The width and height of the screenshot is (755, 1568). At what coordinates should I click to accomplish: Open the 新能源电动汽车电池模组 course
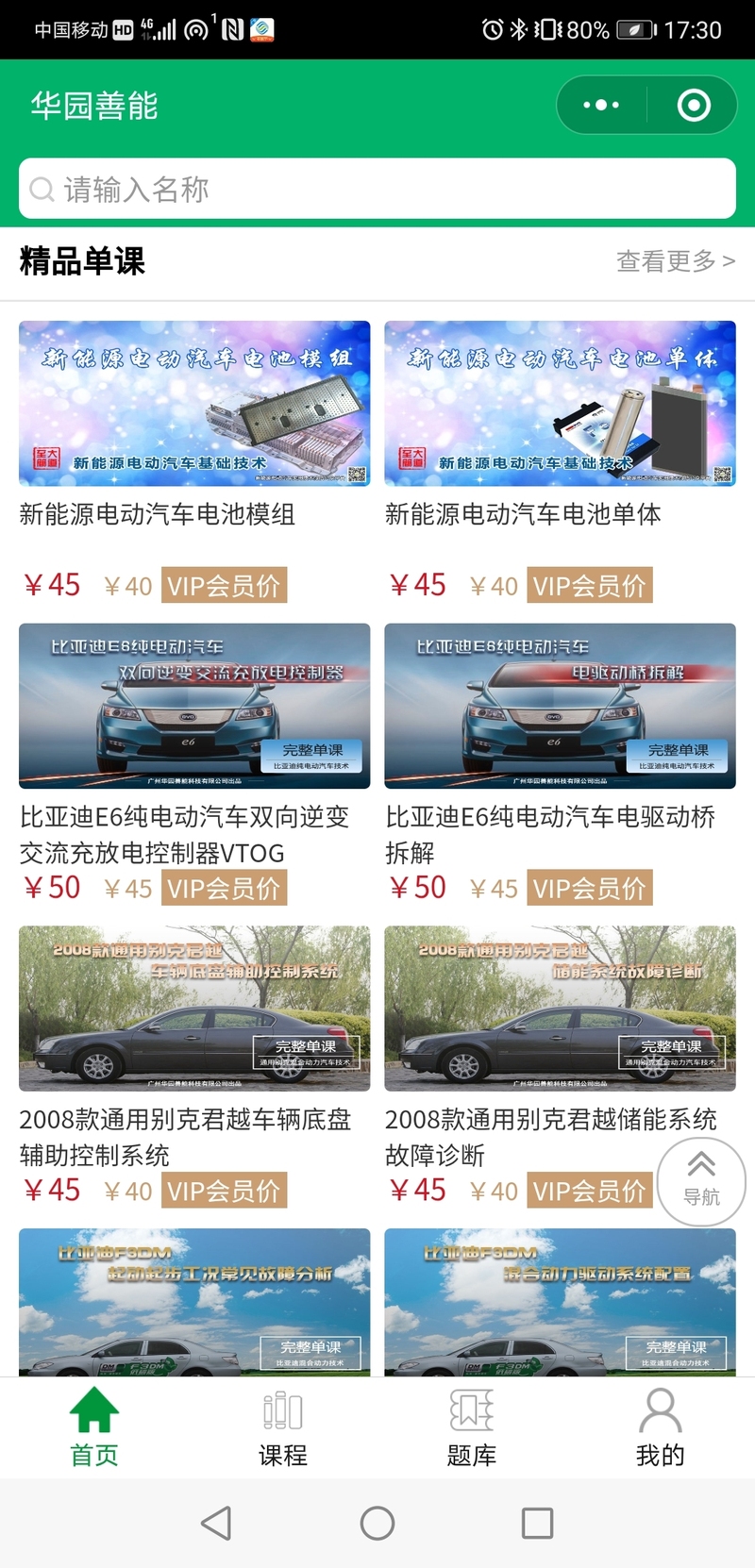pyautogui.click(x=194, y=404)
